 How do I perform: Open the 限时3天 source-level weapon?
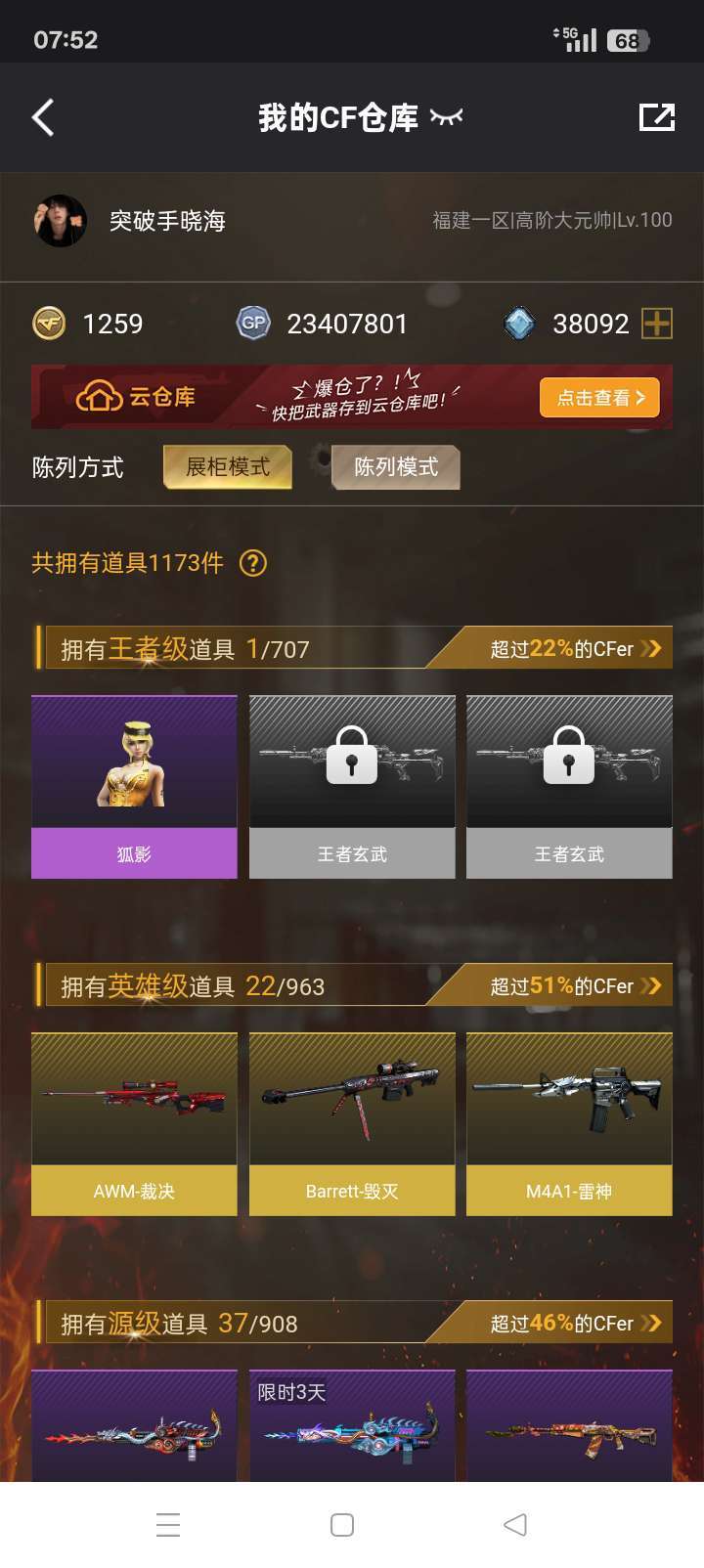point(352,1426)
